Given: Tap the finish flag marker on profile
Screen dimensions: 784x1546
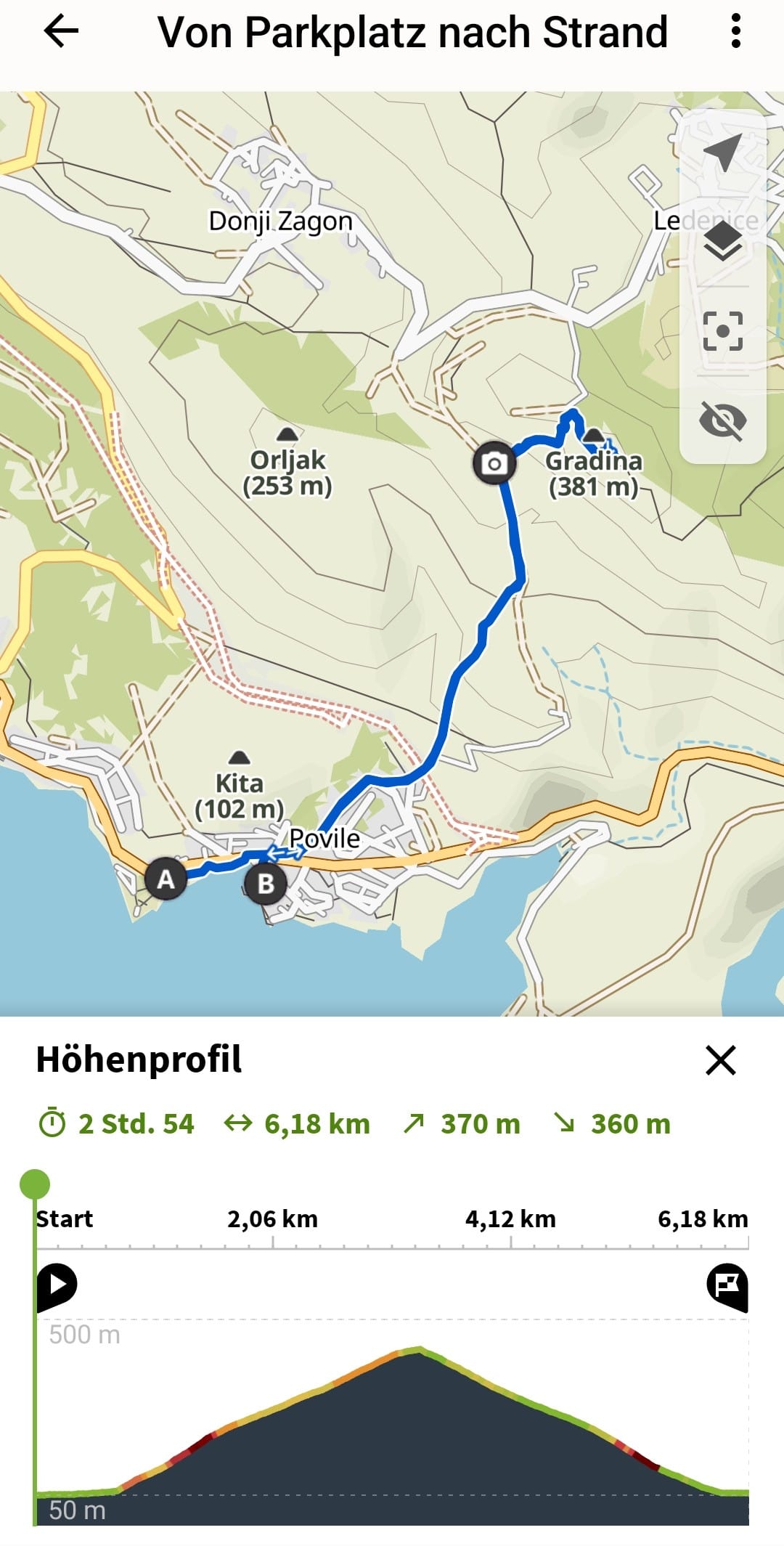Looking at the screenshot, I should pyautogui.click(x=727, y=1287).
